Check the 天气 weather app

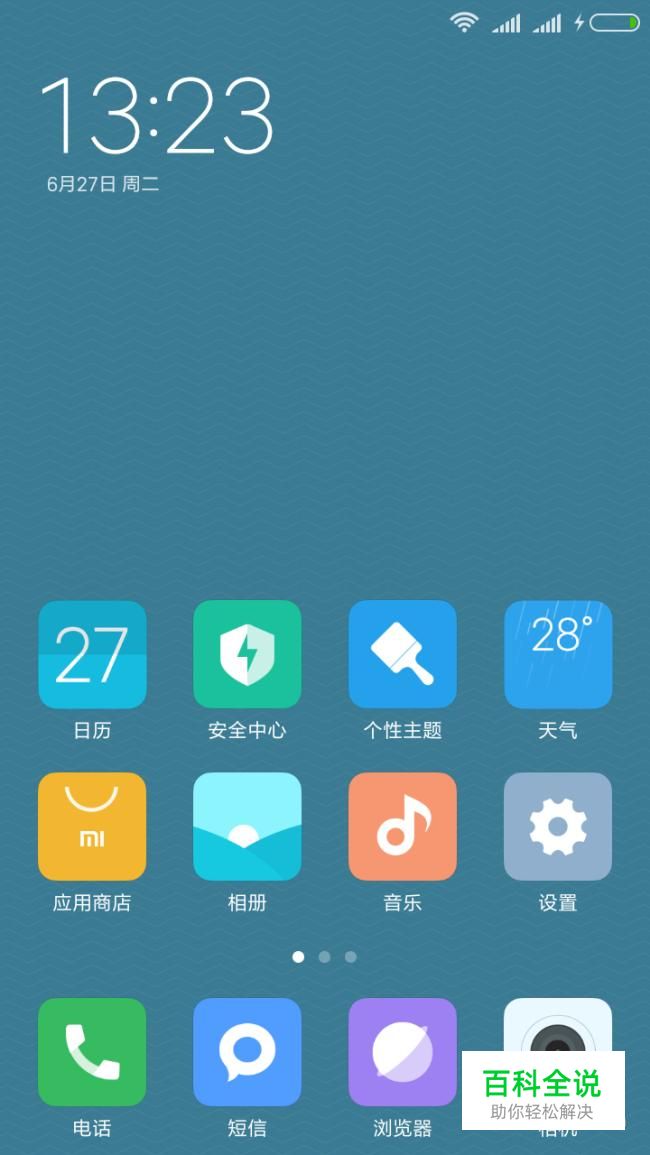tap(558, 655)
